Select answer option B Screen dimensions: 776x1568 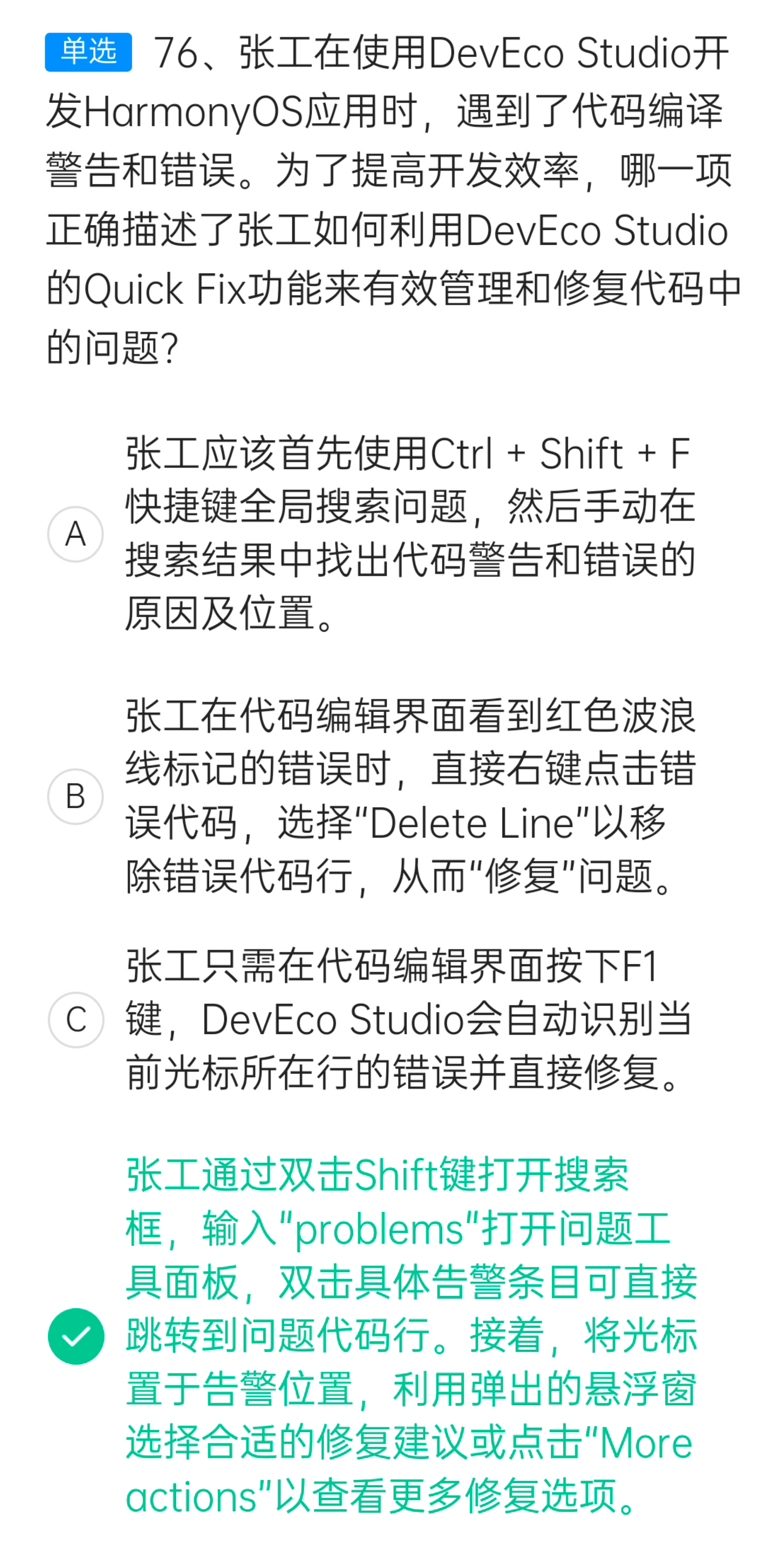click(x=75, y=796)
